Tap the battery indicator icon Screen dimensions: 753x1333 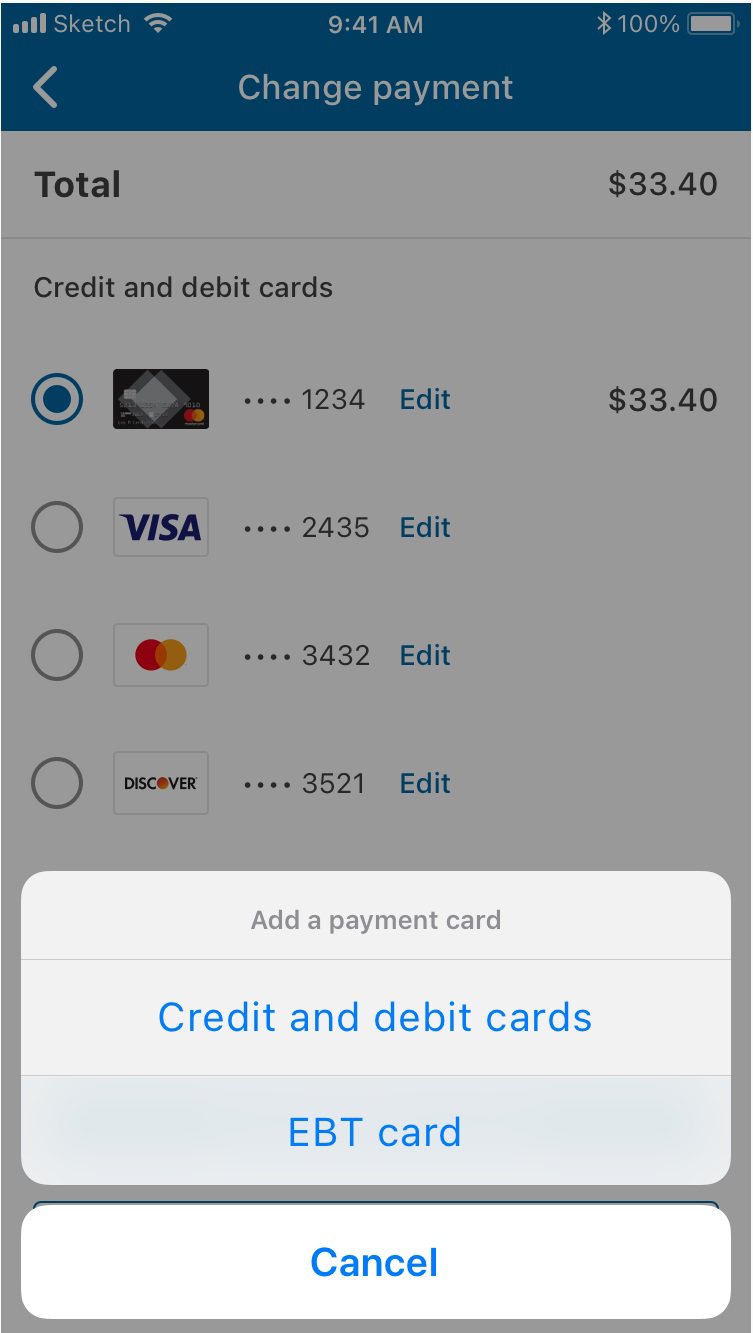tap(711, 22)
